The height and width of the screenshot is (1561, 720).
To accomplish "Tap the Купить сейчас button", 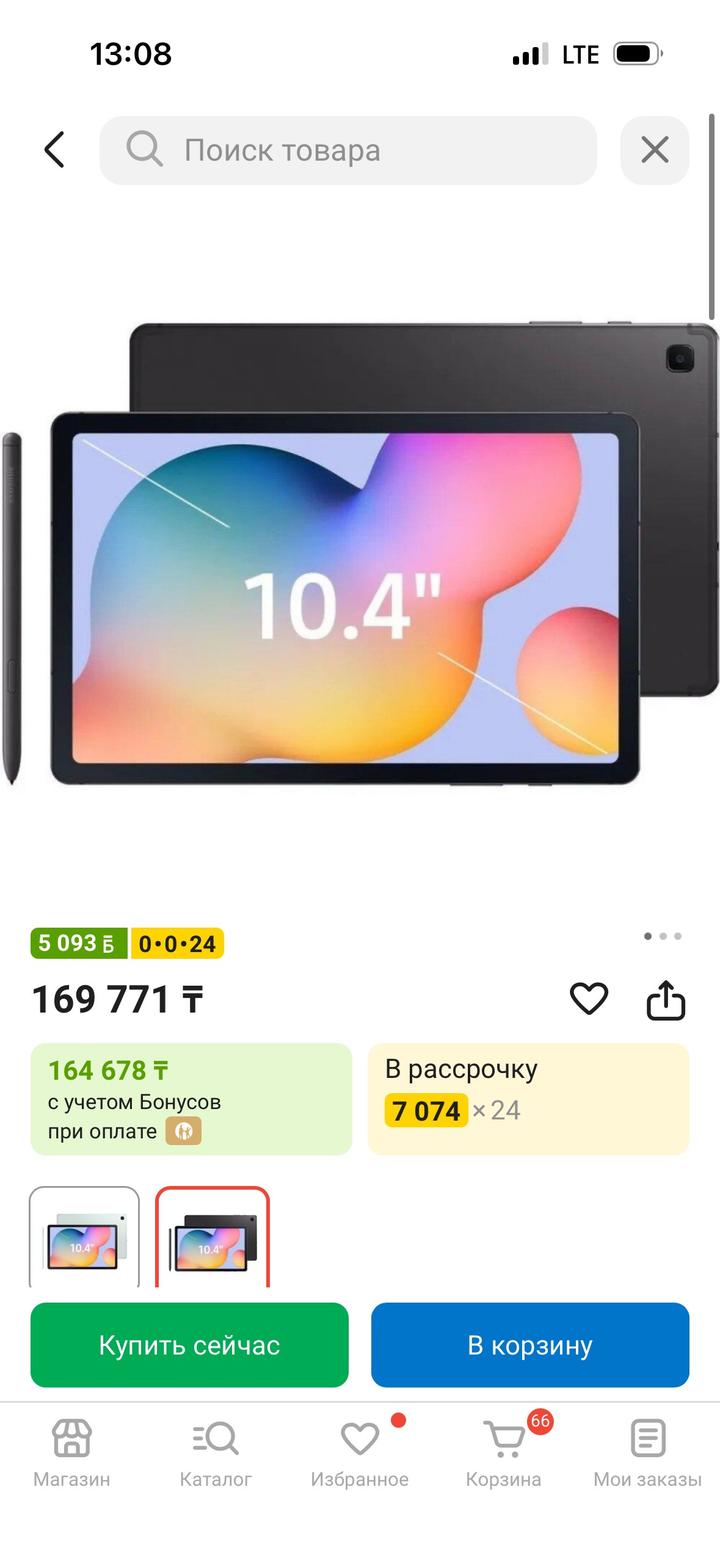I will tap(189, 1345).
